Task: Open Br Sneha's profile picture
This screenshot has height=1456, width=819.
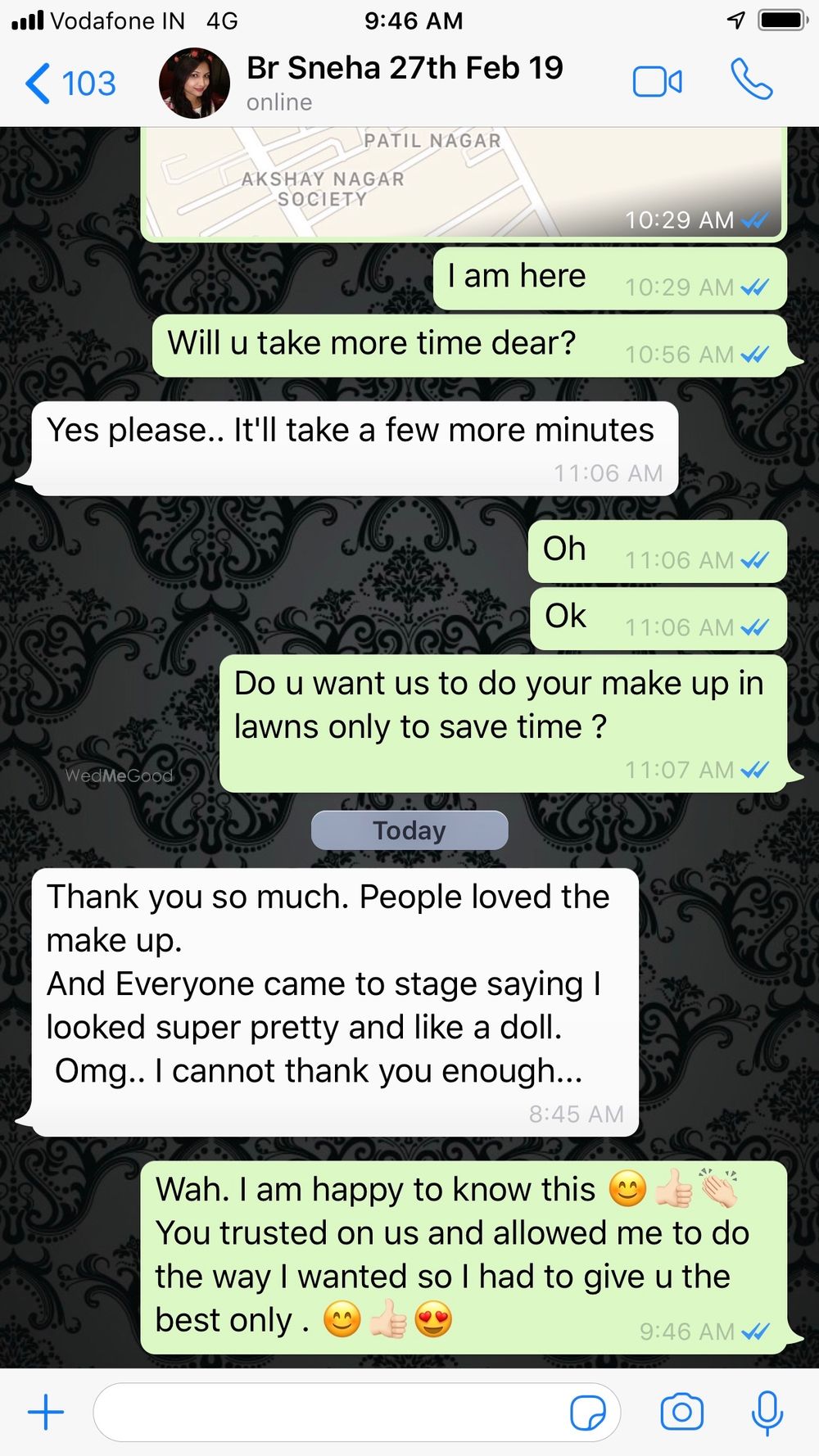Action: (x=194, y=83)
